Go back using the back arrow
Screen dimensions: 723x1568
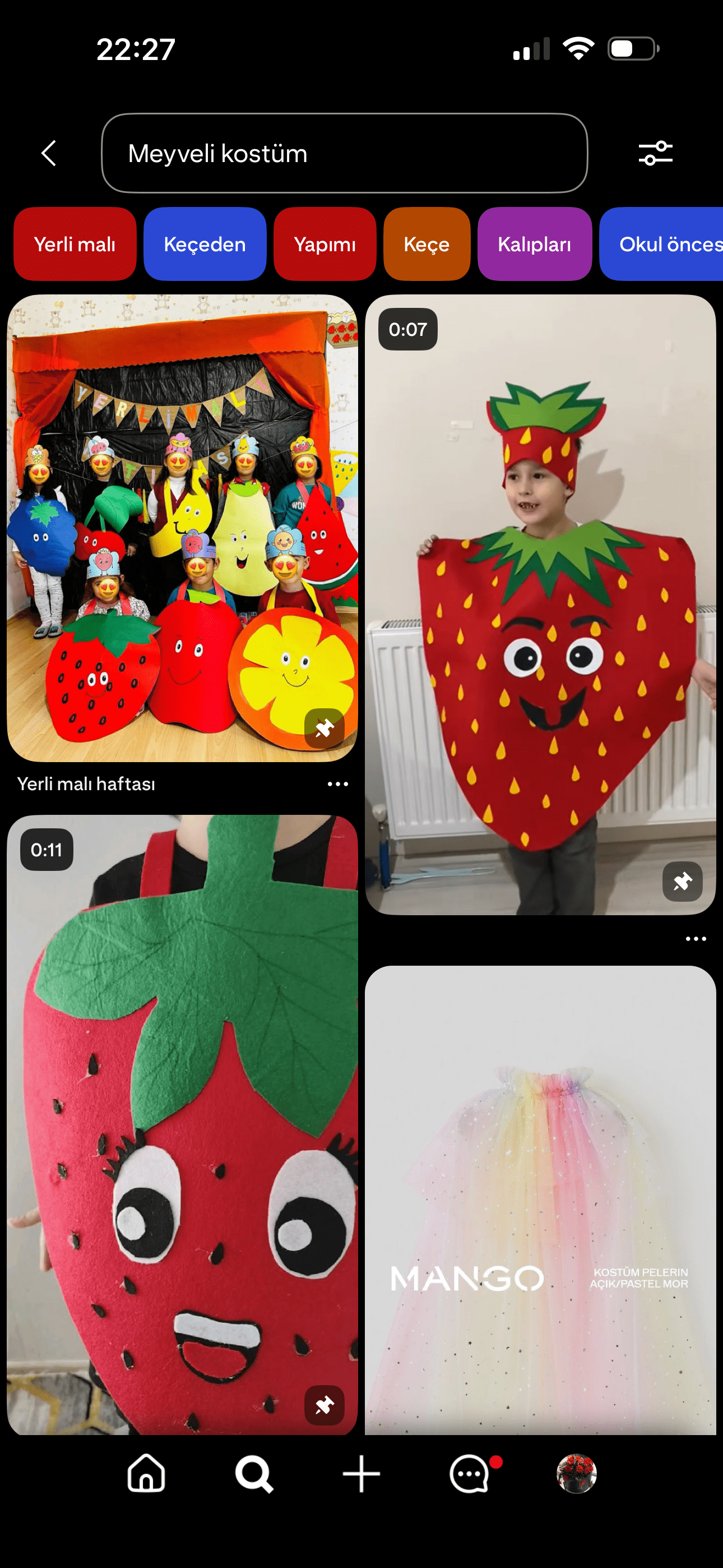[49, 154]
